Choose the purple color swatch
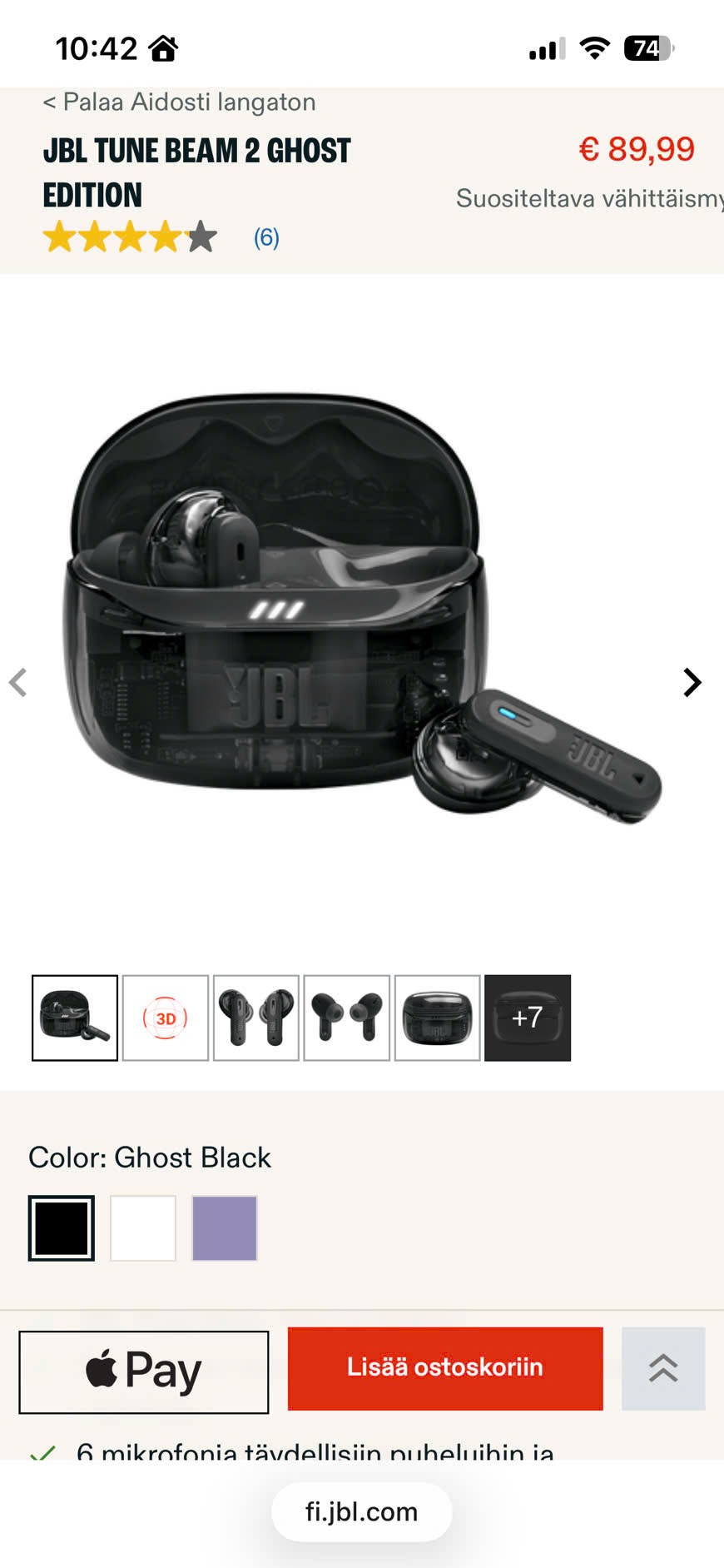This screenshot has height=1568, width=724. [225, 1228]
